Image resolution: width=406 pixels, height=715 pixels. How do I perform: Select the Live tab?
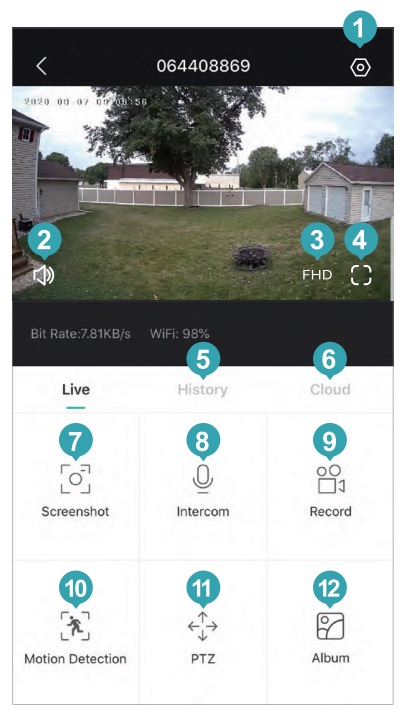point(76,389)
